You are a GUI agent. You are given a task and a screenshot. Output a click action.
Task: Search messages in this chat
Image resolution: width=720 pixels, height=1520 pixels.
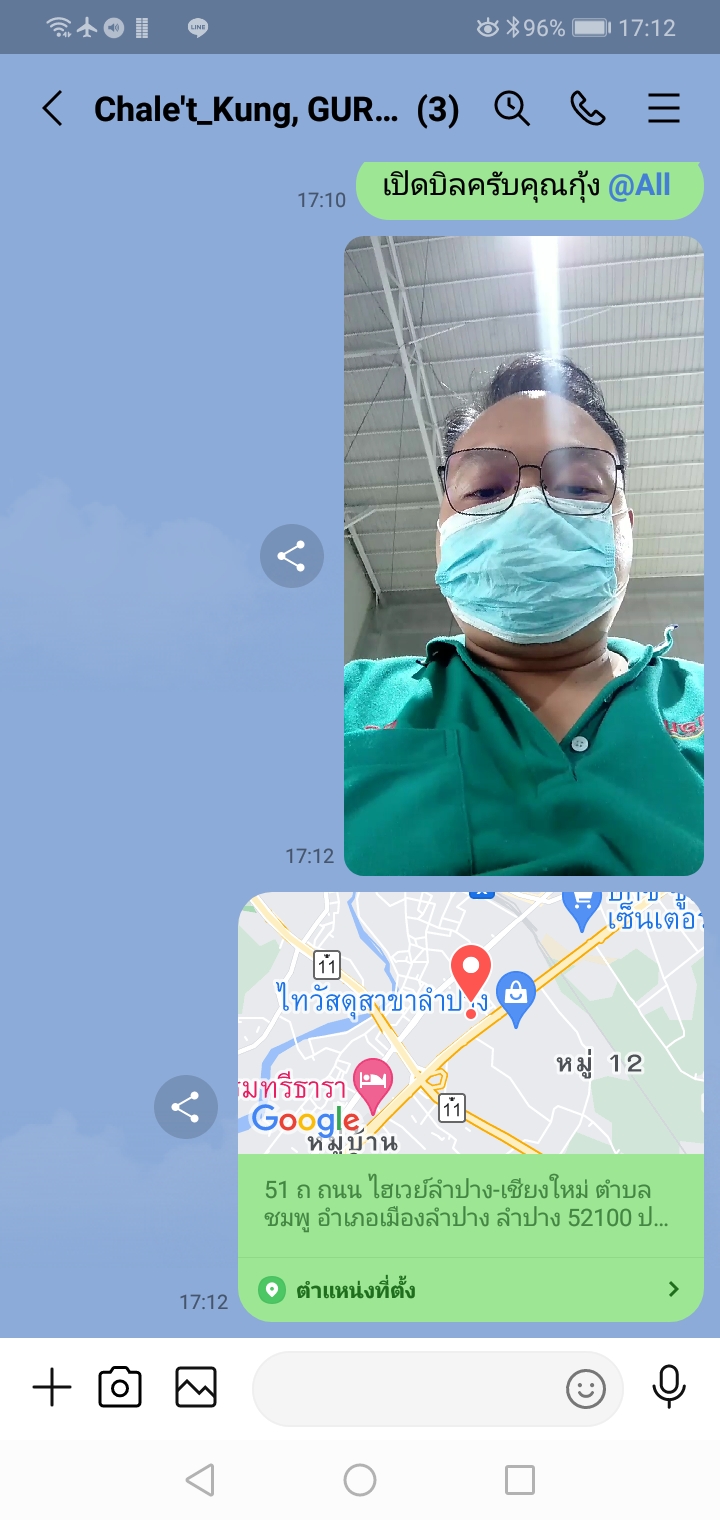[x=512, y=108]
